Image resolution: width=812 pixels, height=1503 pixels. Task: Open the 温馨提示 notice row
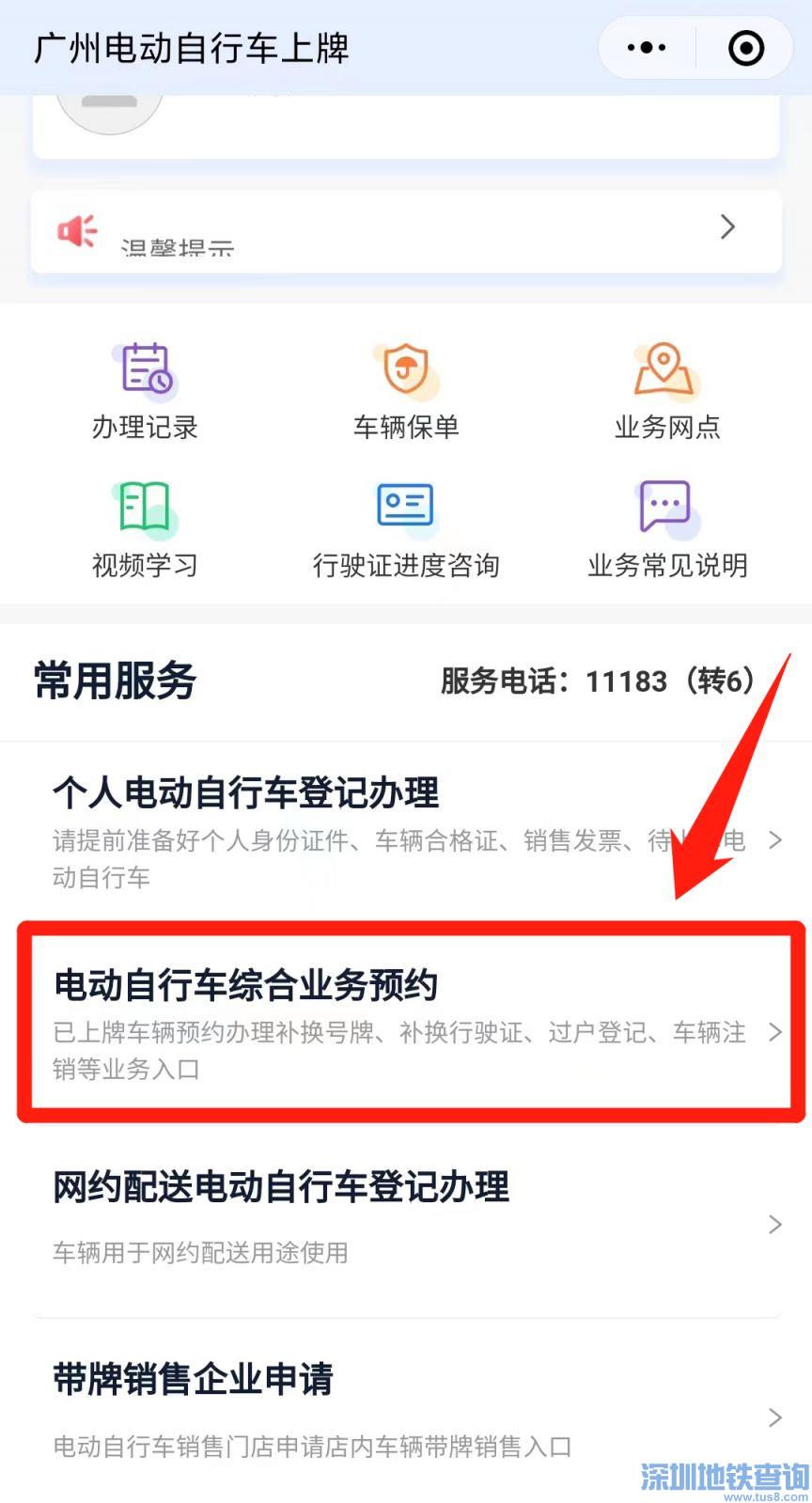406,231
